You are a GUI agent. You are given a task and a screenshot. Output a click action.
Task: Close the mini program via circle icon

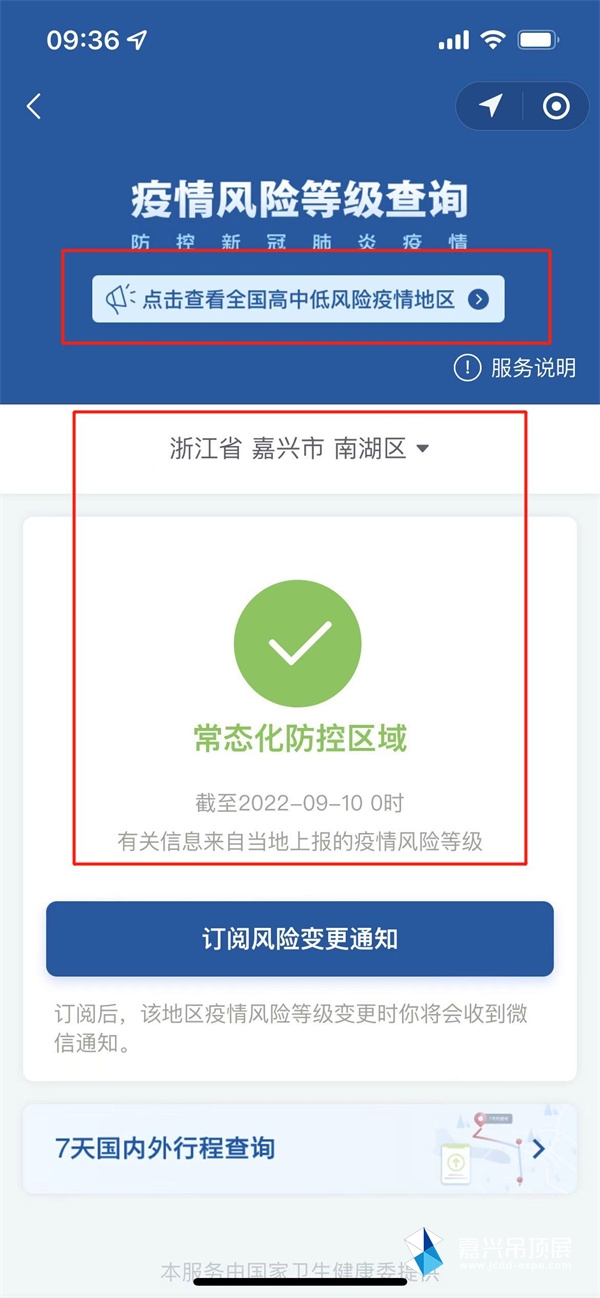(555, 106)
